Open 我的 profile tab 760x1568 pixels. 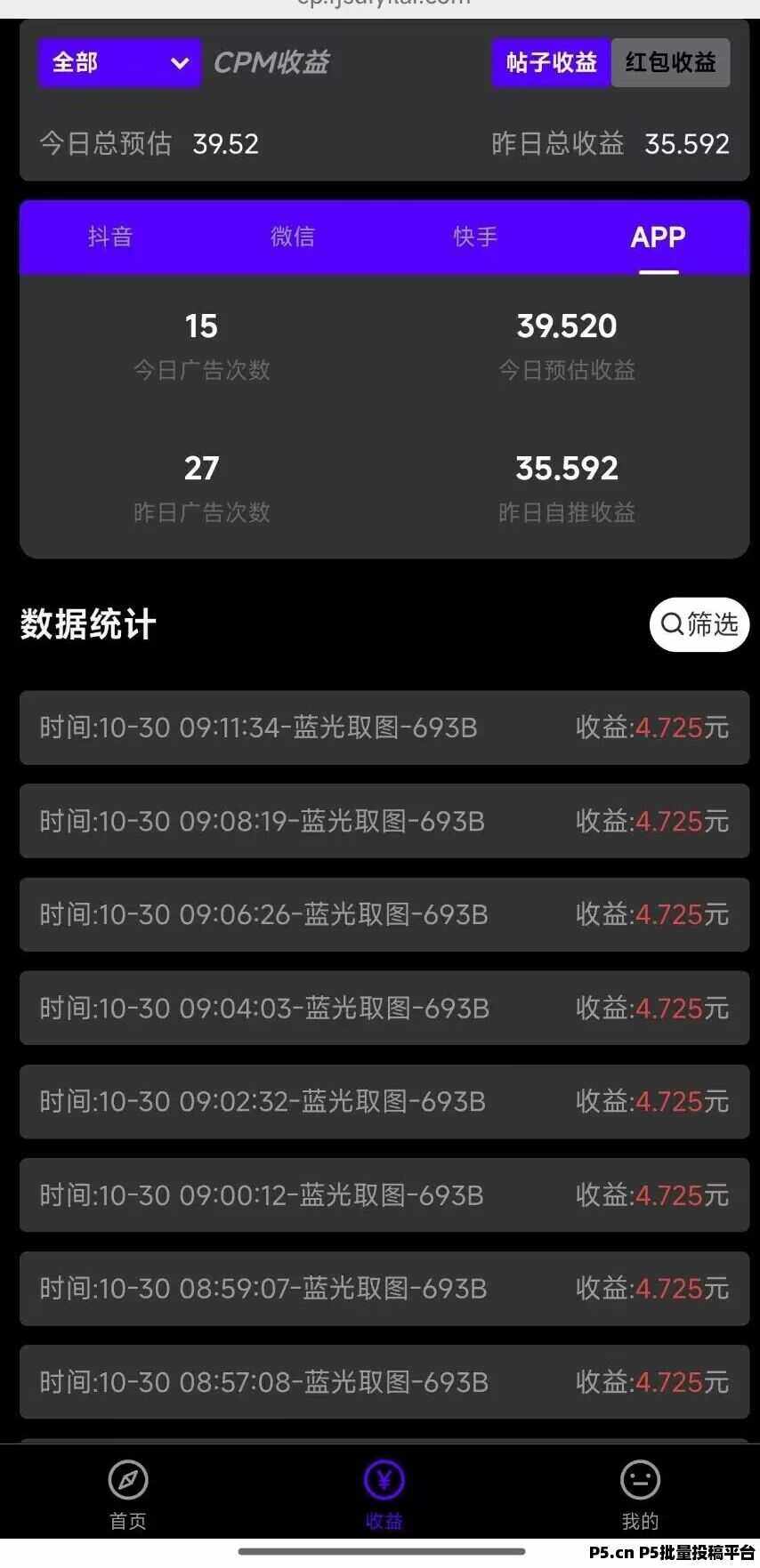[x=640, y=1494]
